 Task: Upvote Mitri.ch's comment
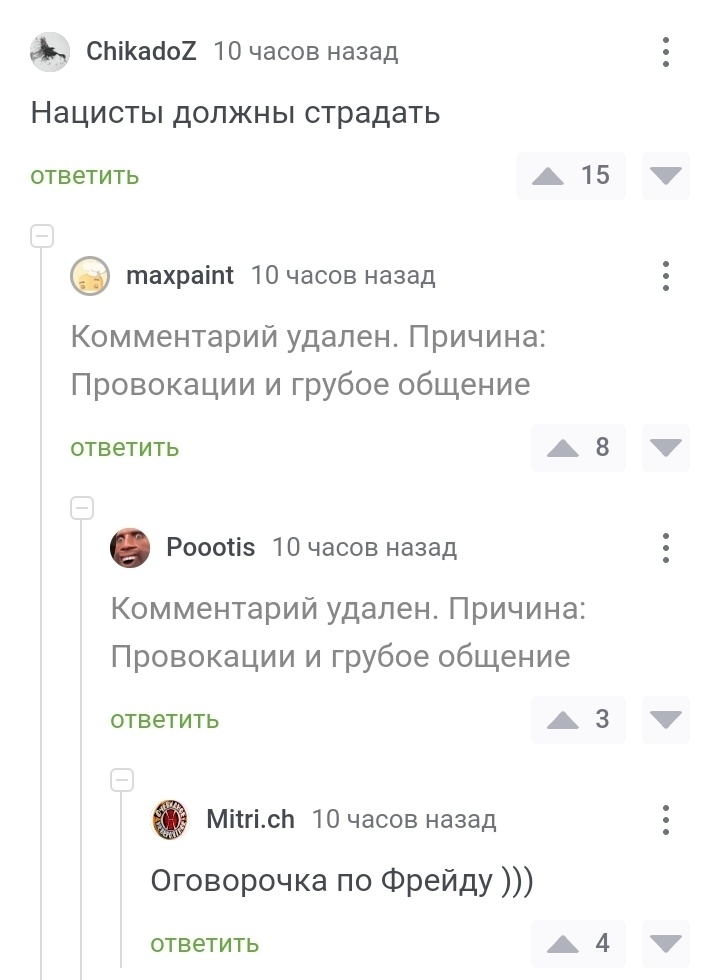pos(564,944)
